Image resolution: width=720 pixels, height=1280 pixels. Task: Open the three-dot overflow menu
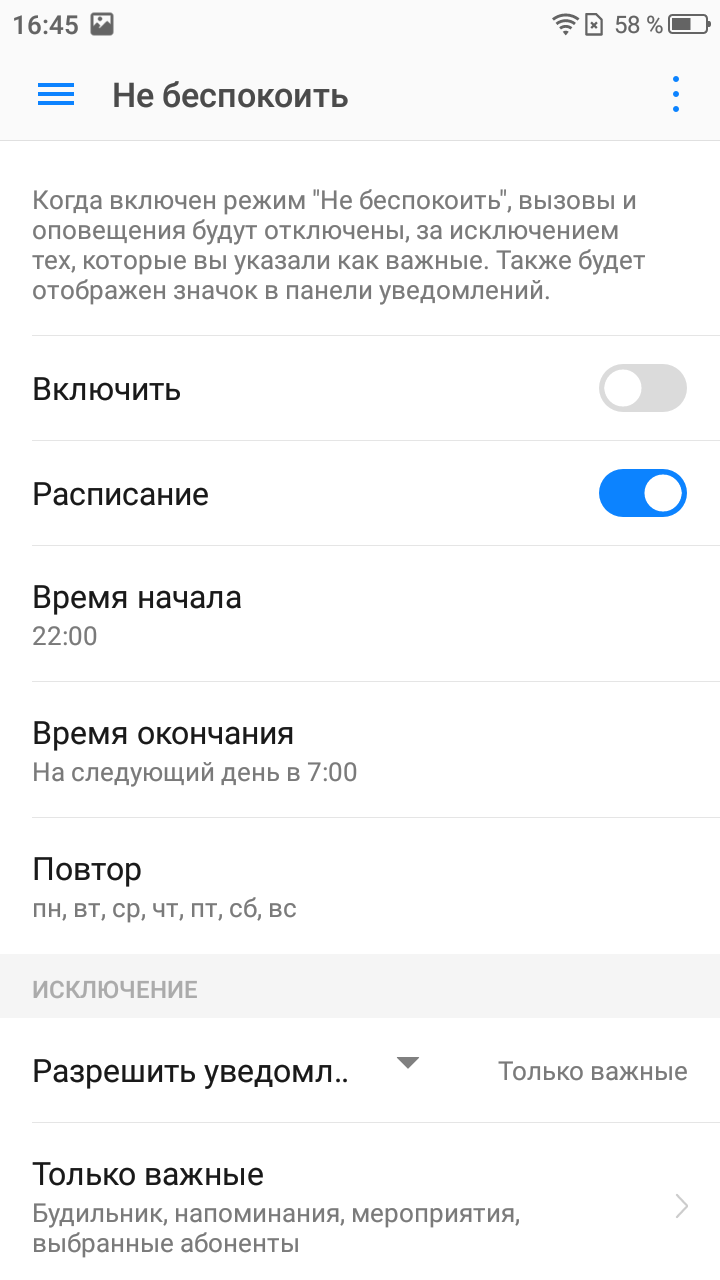[676, 95]
